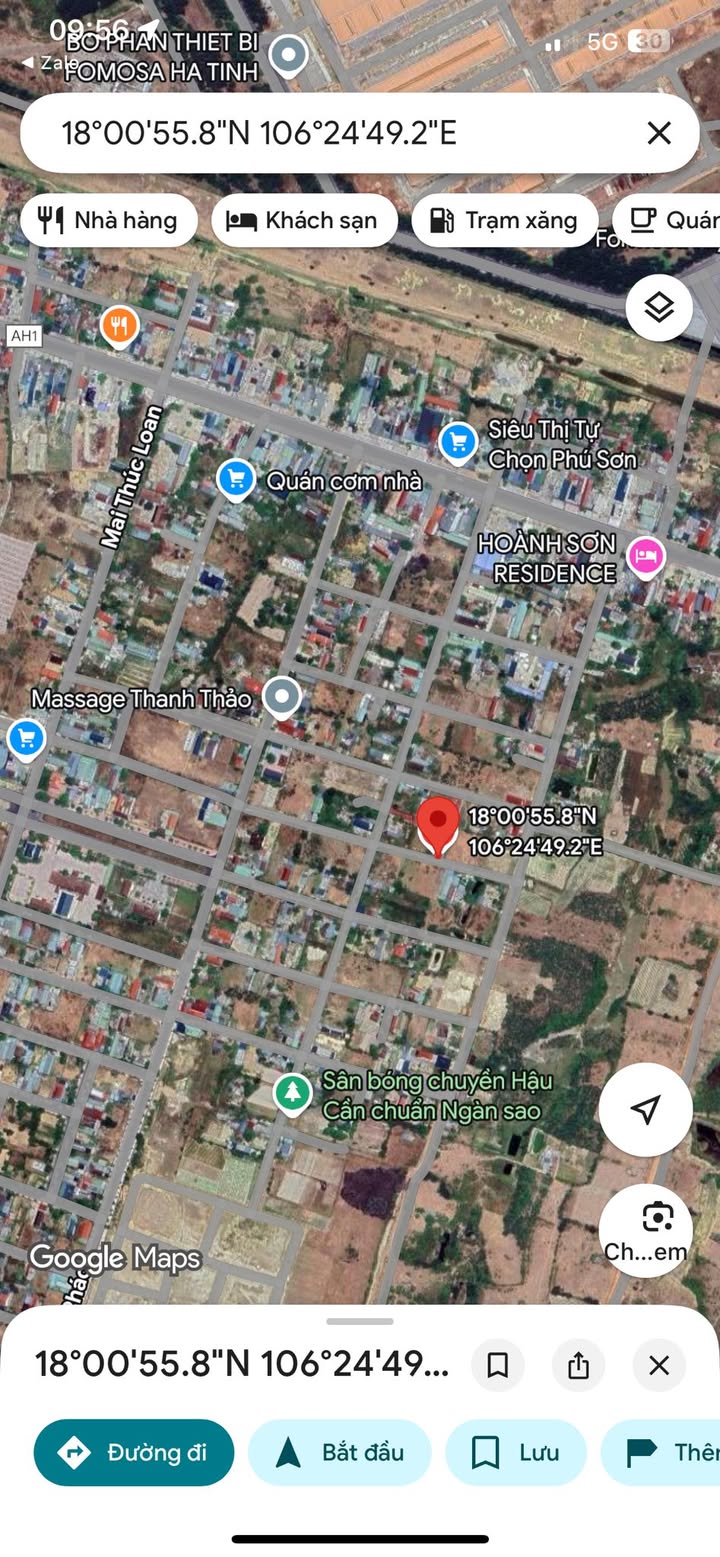Image resolution: width=720 pixels, height=1557 pixels.
Task: Open the HOÀNH SƠN RESIDENCE hotel marker
Action: coord(646,555)
